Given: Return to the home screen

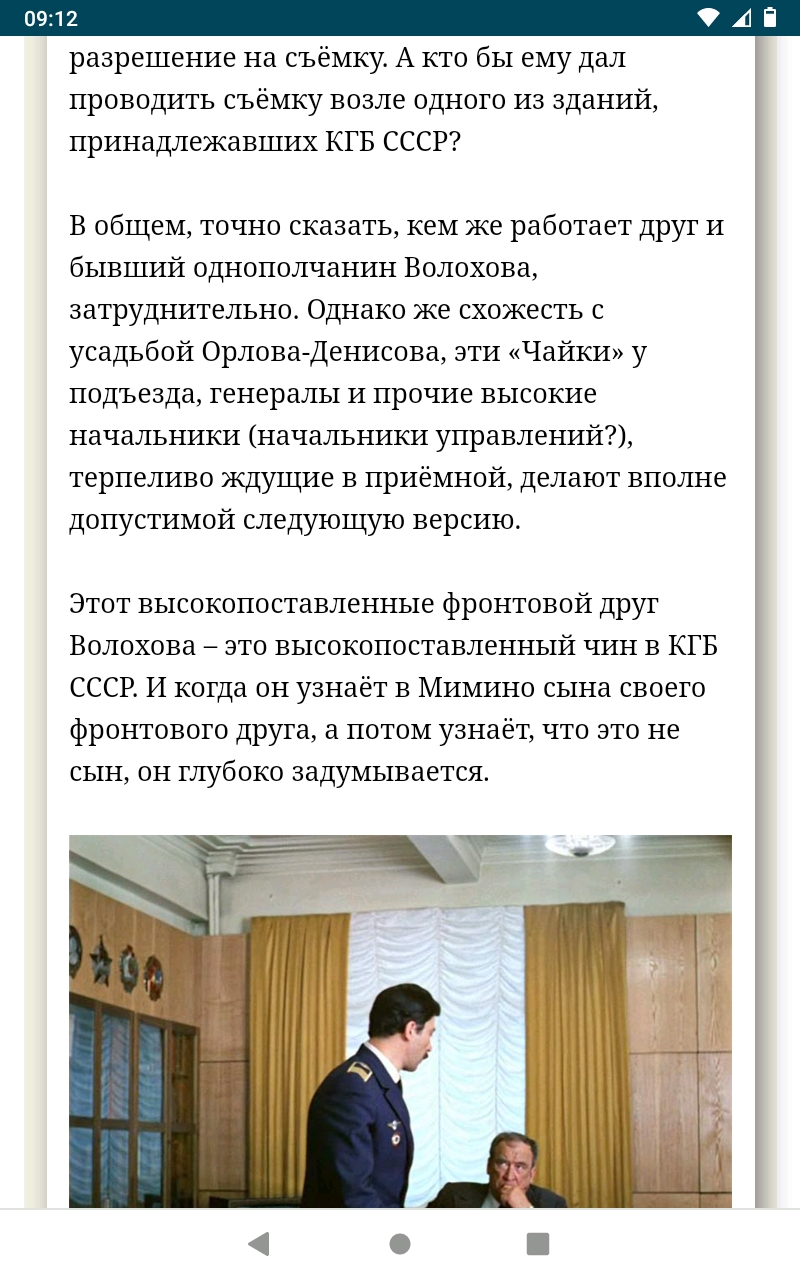Looking at the screenshot, I should 400,1244.
